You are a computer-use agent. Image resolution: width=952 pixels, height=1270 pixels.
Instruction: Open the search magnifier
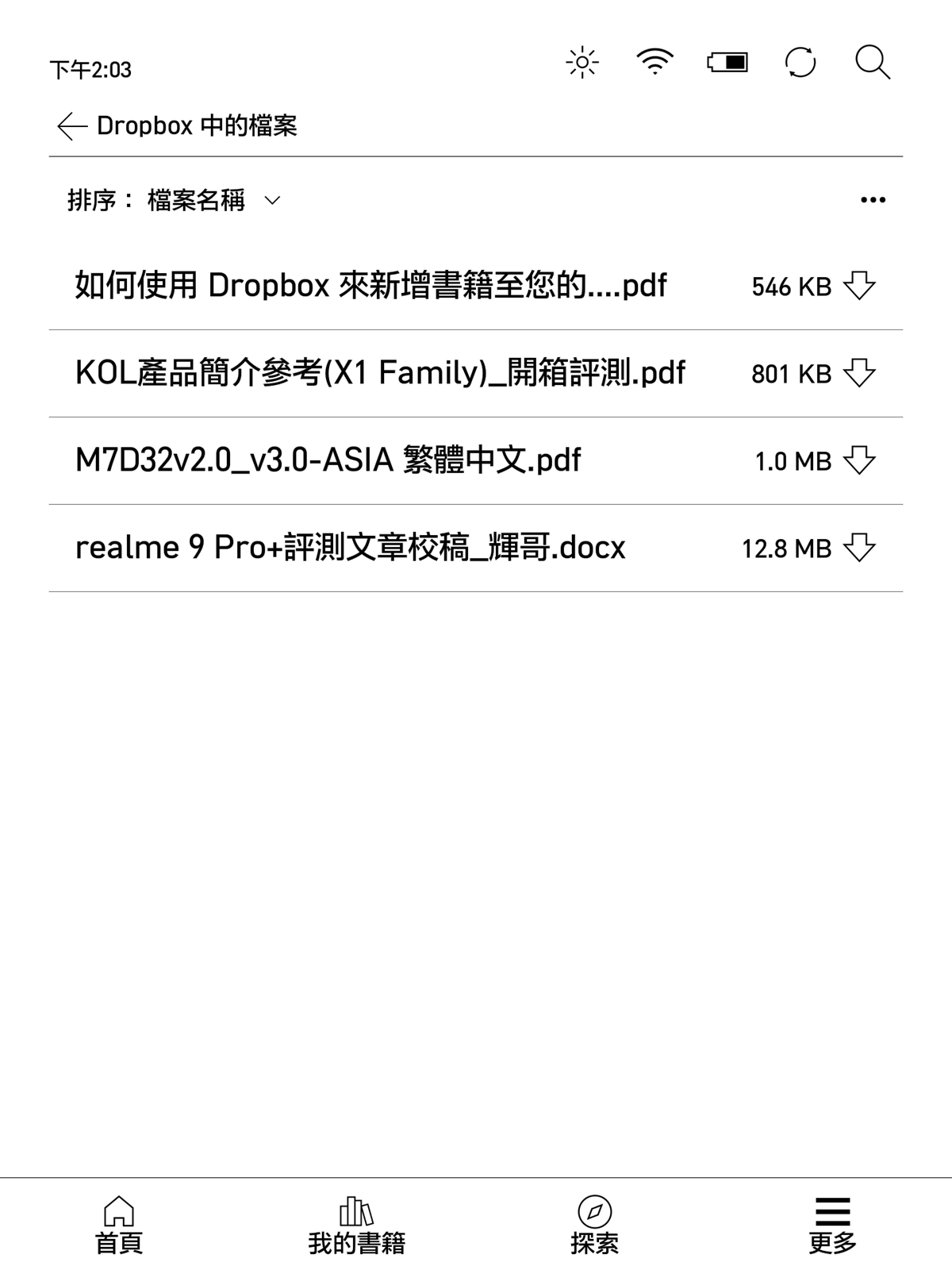[x=872, y=63]
